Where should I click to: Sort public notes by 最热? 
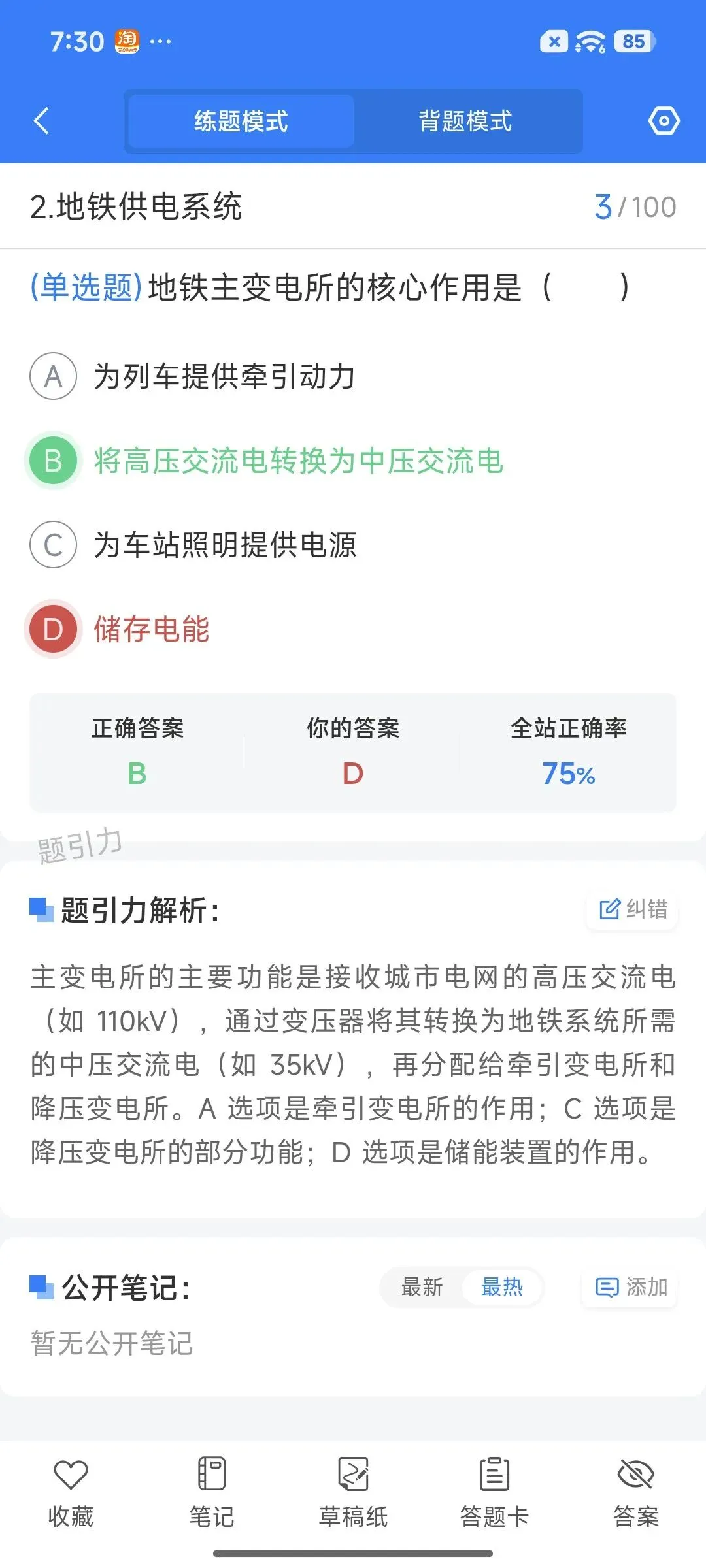(x=501, y=1288)
